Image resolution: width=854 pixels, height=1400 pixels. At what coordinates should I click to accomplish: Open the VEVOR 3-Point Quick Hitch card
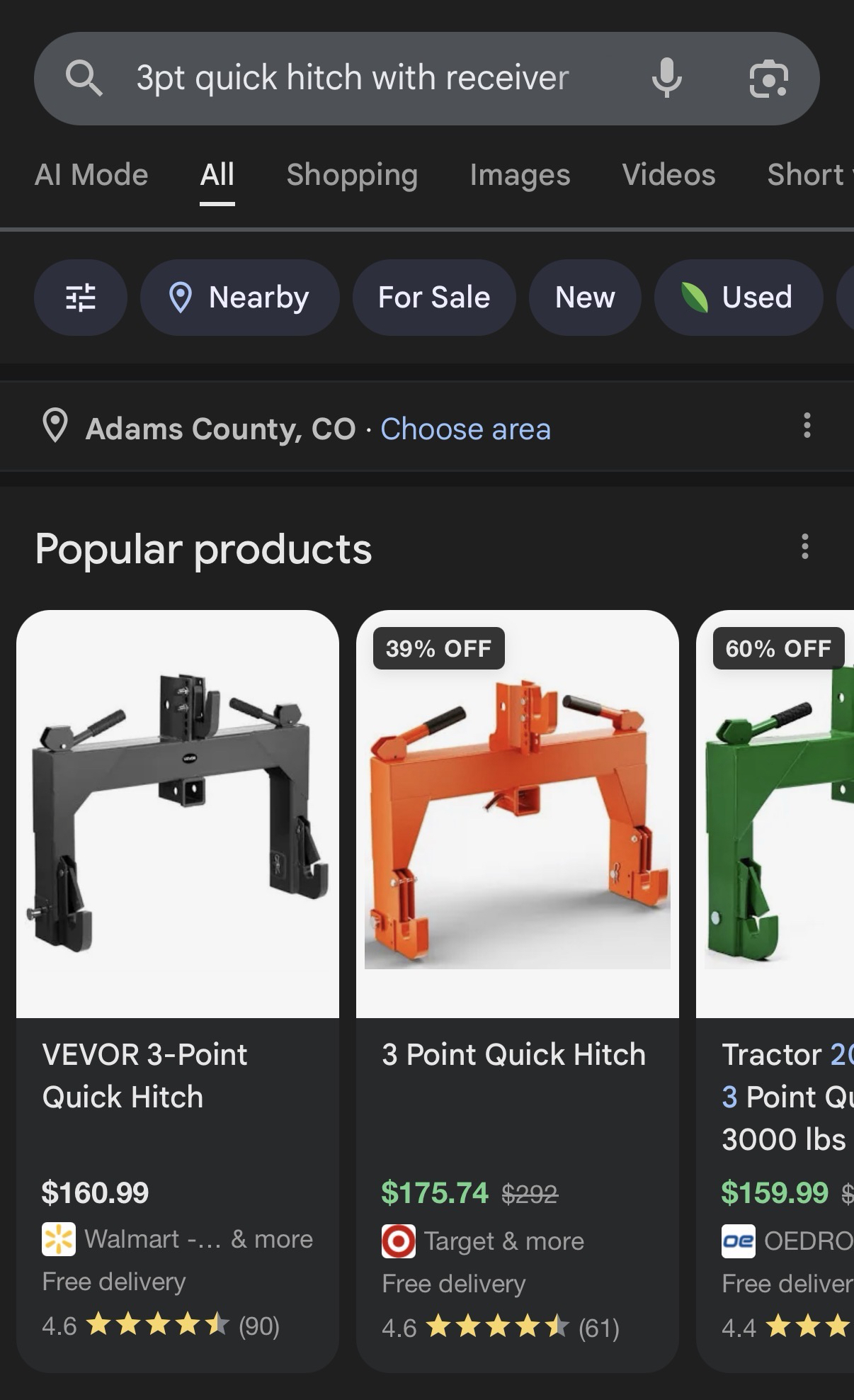[178, 921]
